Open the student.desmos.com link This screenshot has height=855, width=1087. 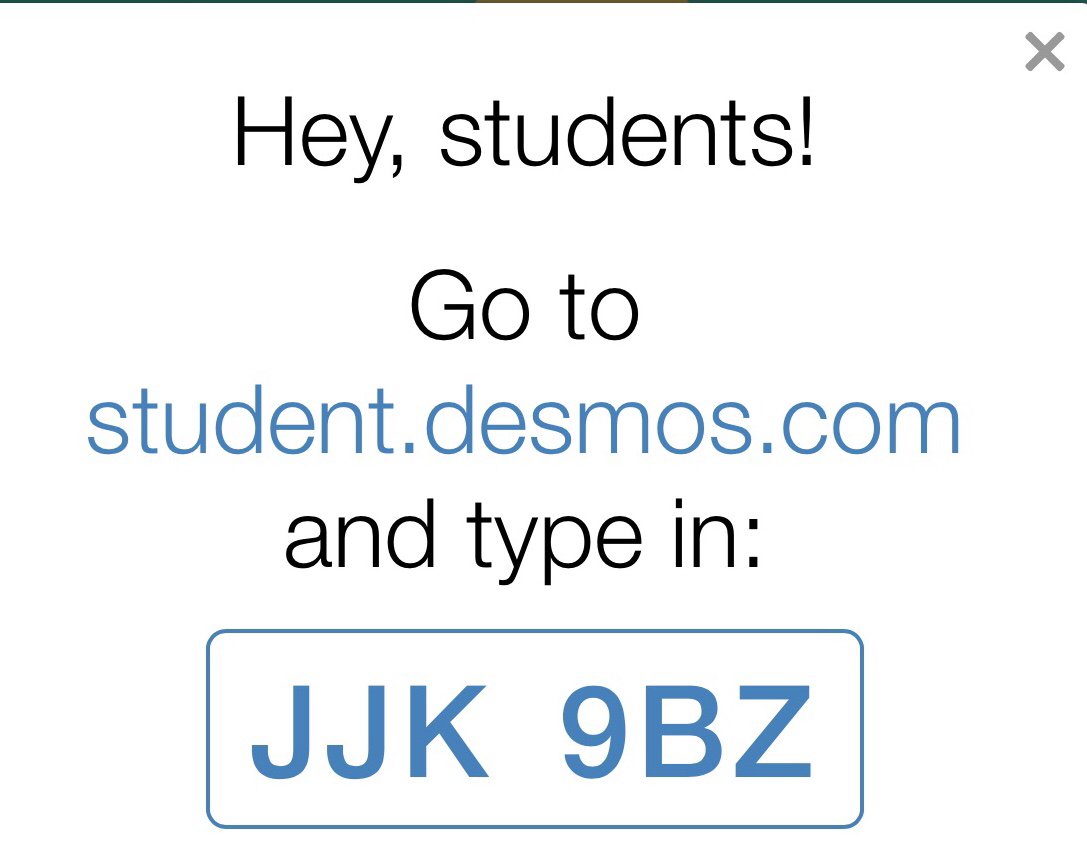pos(523,424)
